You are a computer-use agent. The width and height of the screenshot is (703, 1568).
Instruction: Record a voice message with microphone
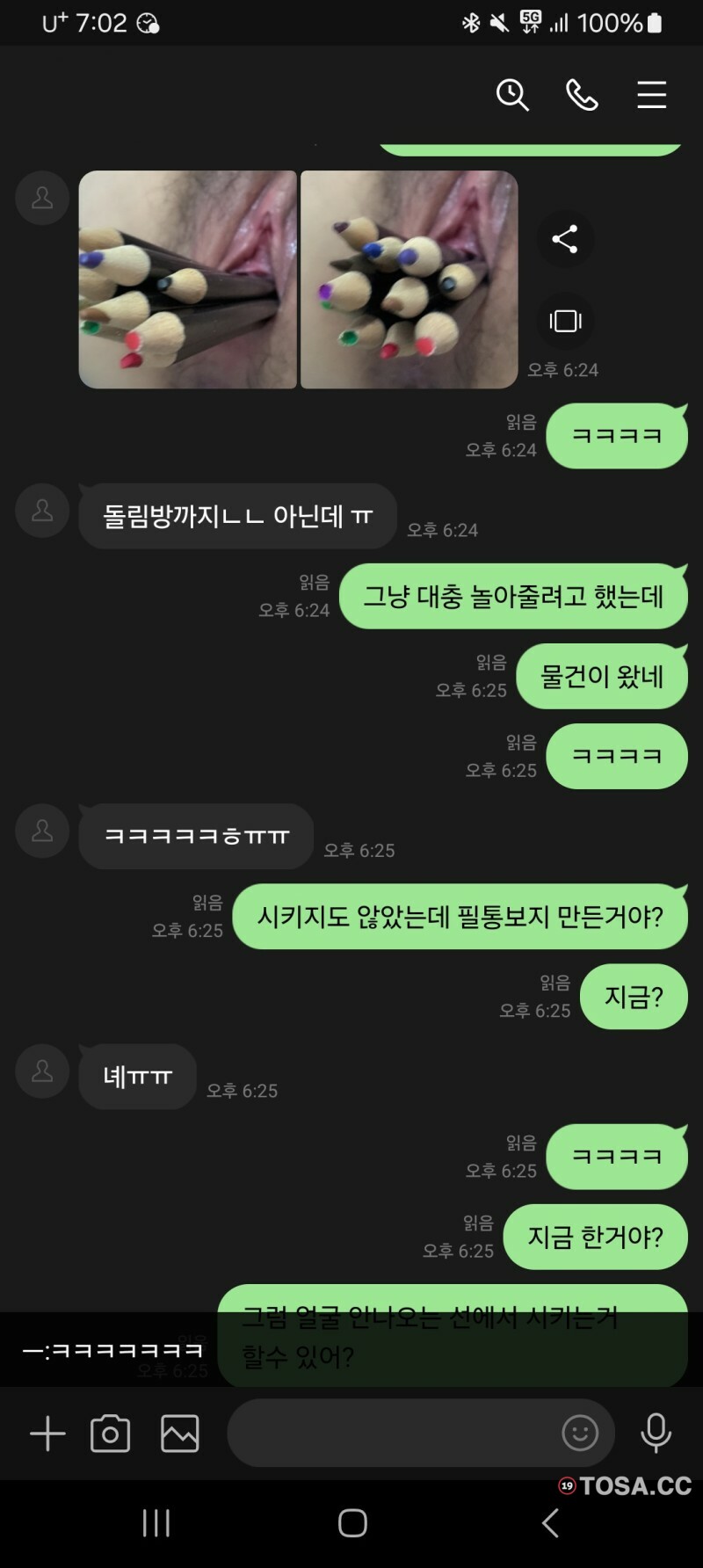tap(656, 1434)
